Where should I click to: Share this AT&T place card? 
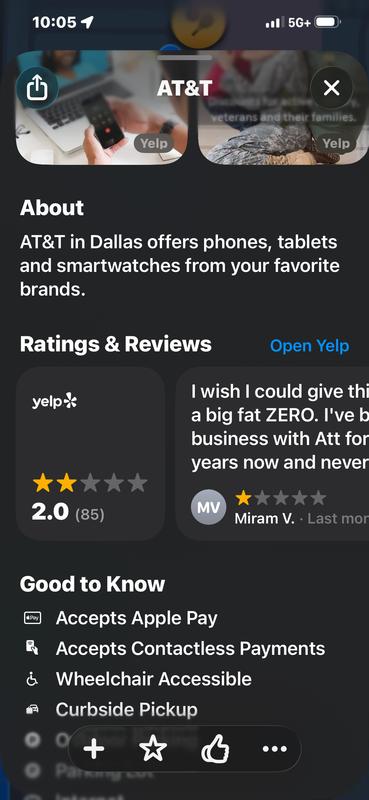(x=37, y=89)
